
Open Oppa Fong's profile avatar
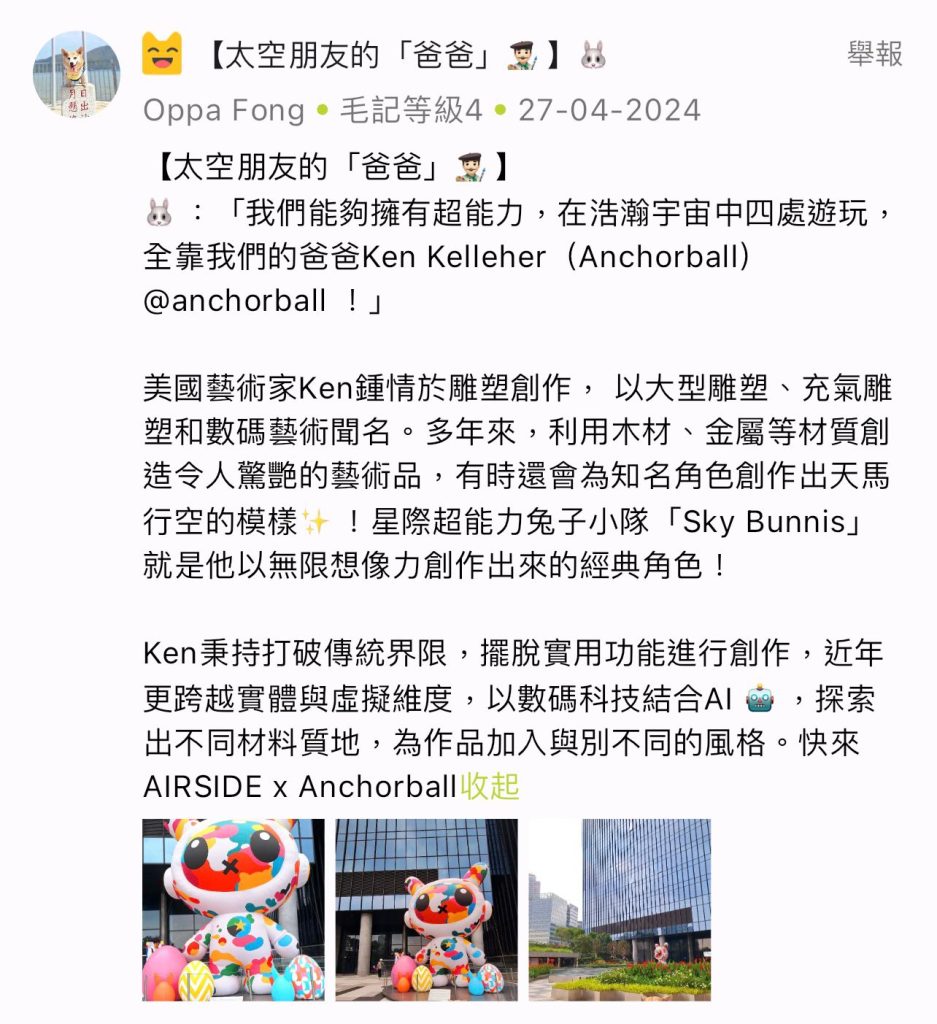76,74
